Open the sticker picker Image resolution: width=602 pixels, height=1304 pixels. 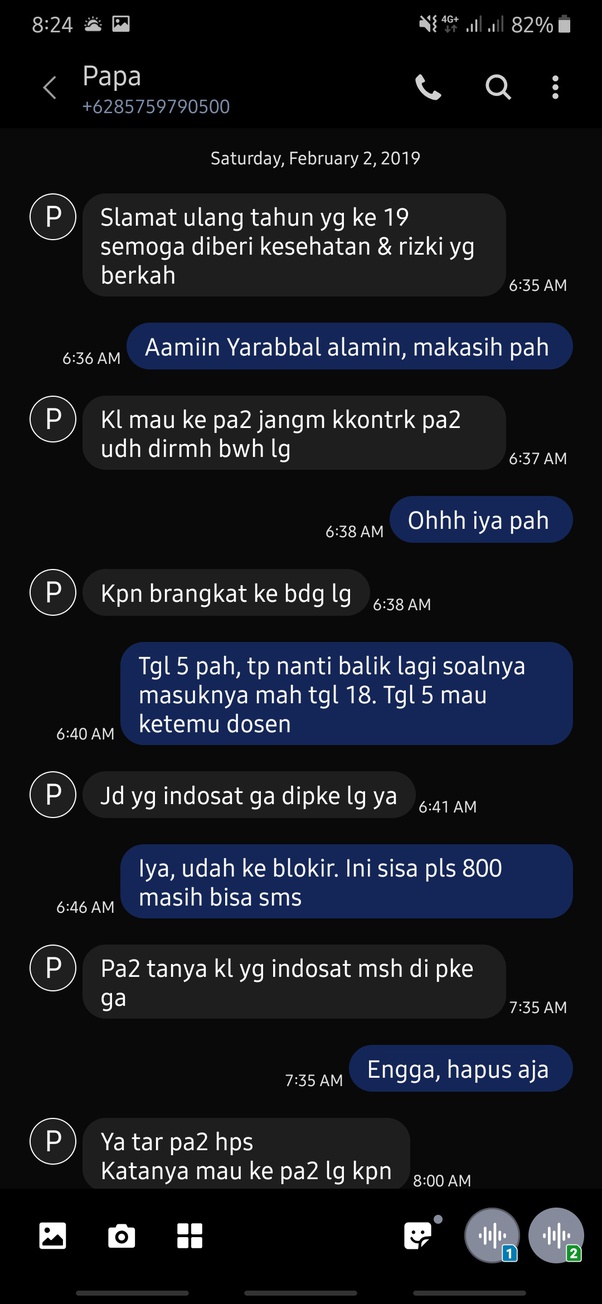[418, 1236]
